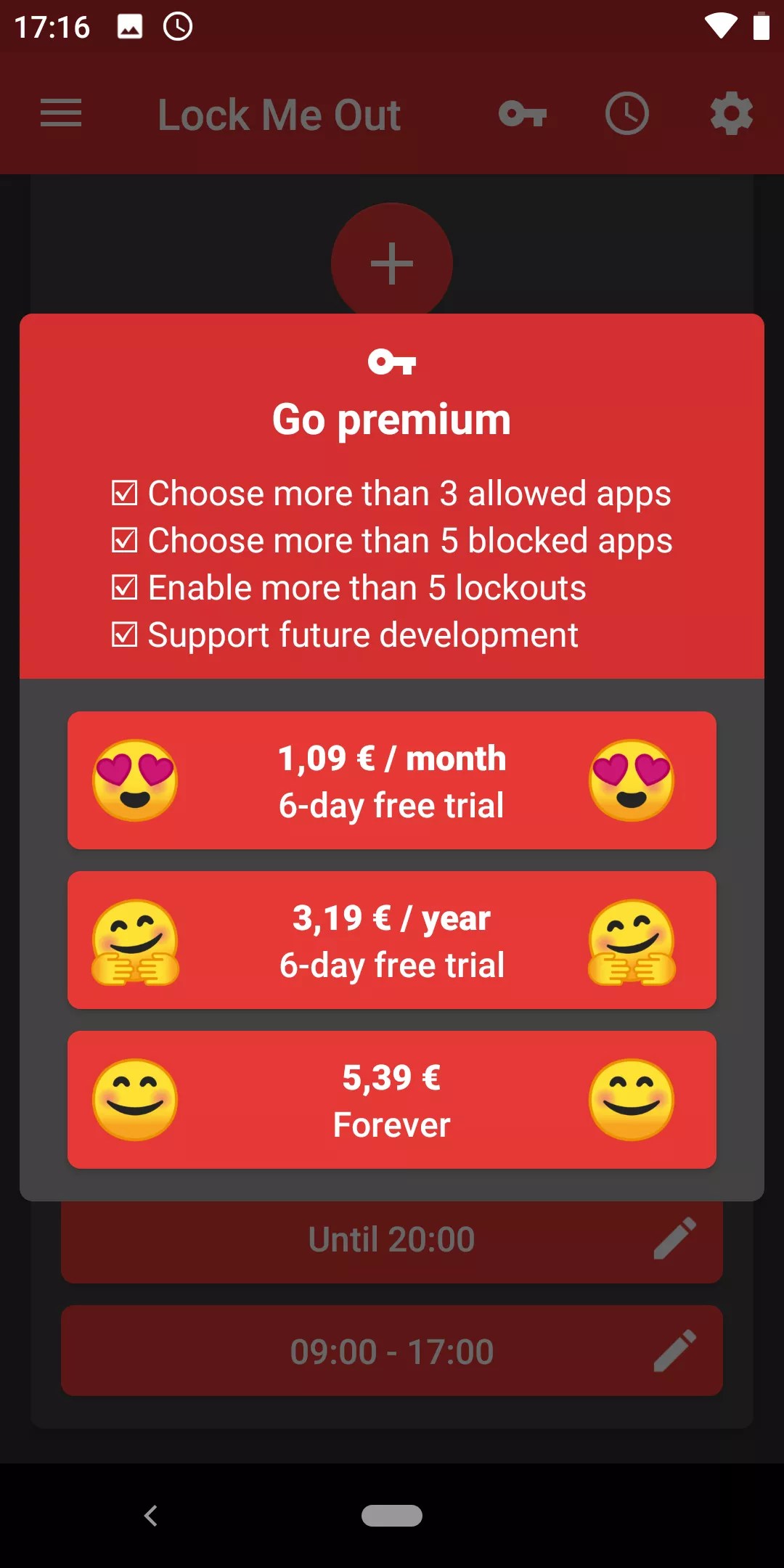
Task: Select the 3,19 € per year subscription
Action: pyautogui.click(x=392, y=940)
